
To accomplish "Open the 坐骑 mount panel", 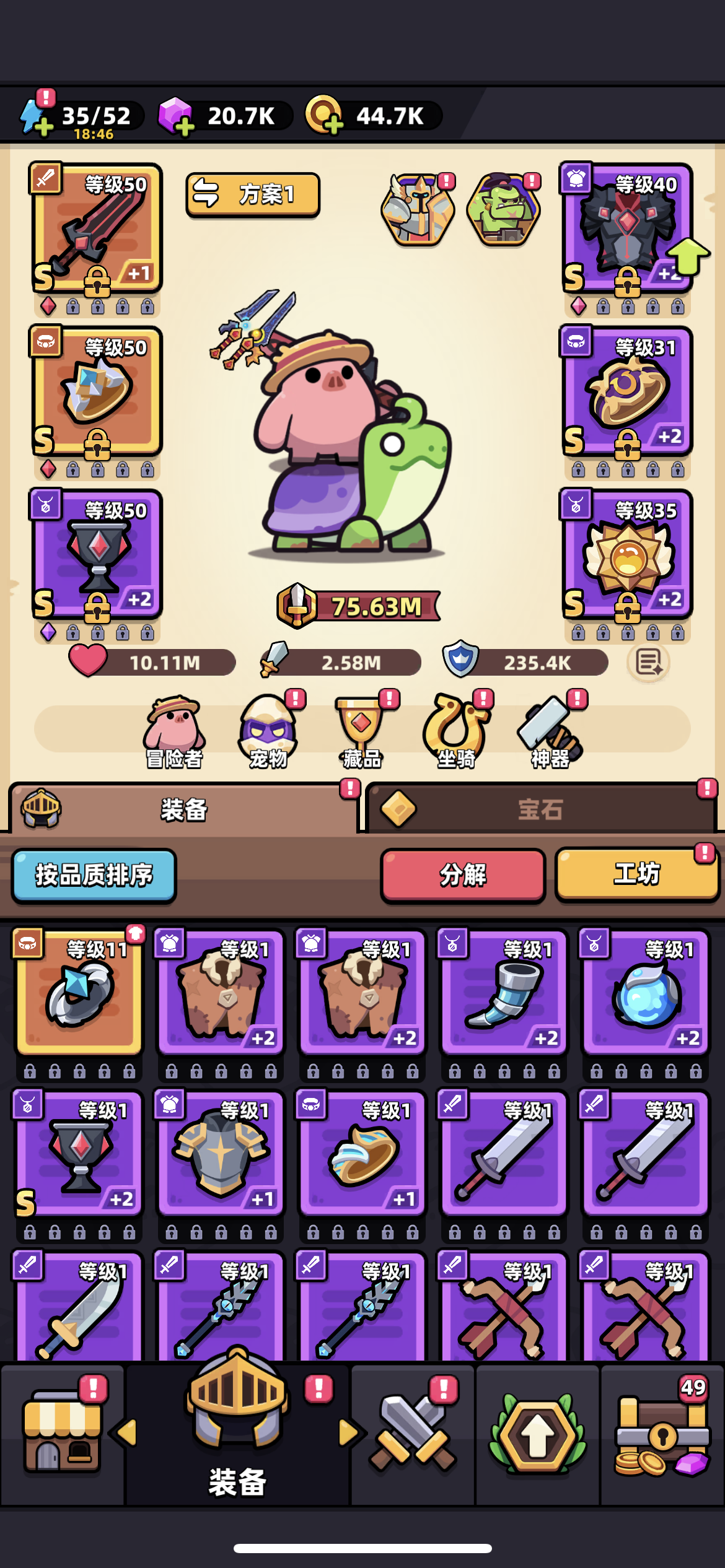I will pos(455,728).
